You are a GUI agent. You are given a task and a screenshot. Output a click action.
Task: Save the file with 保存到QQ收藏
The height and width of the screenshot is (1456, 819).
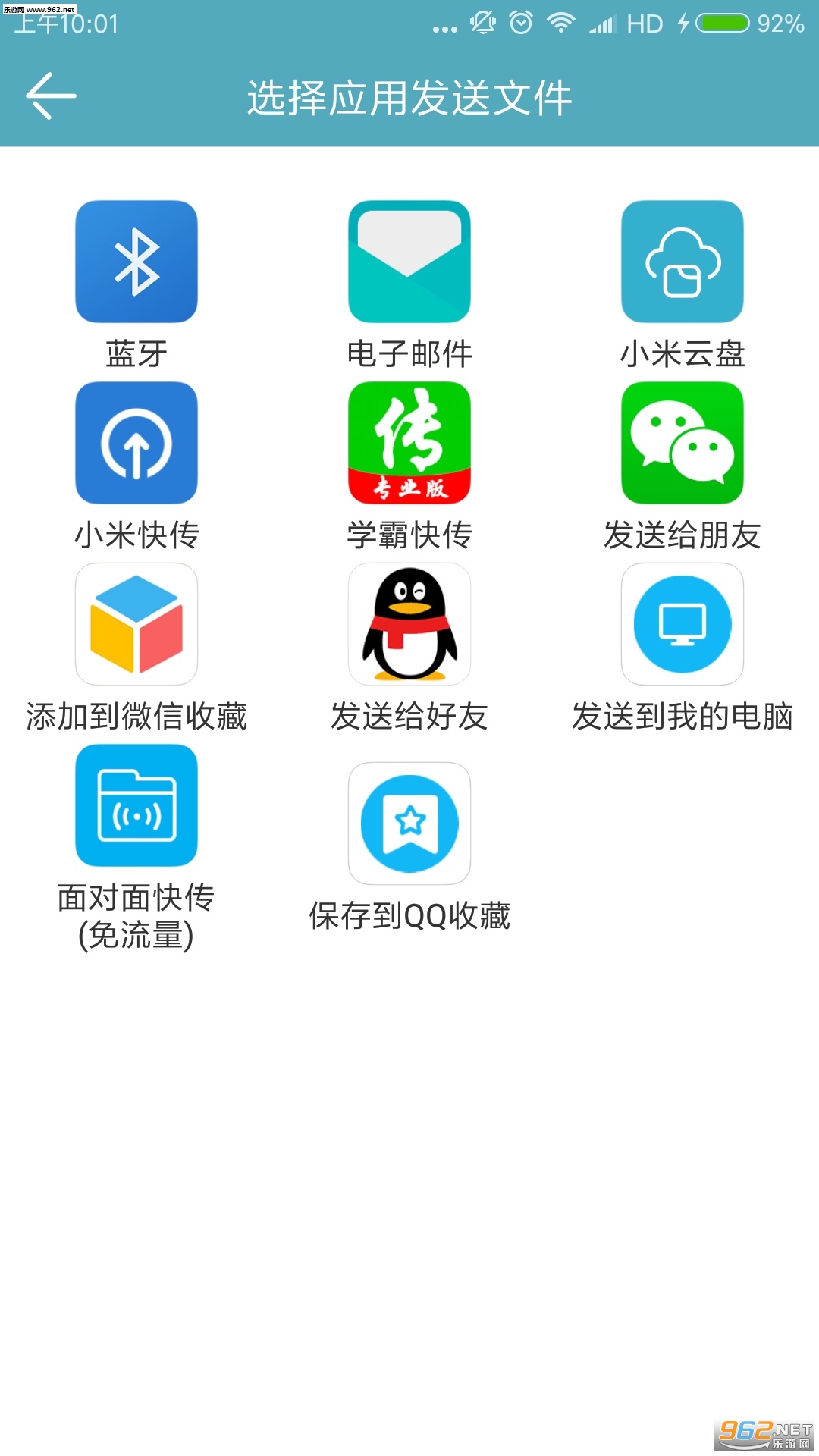pos(409,824)
